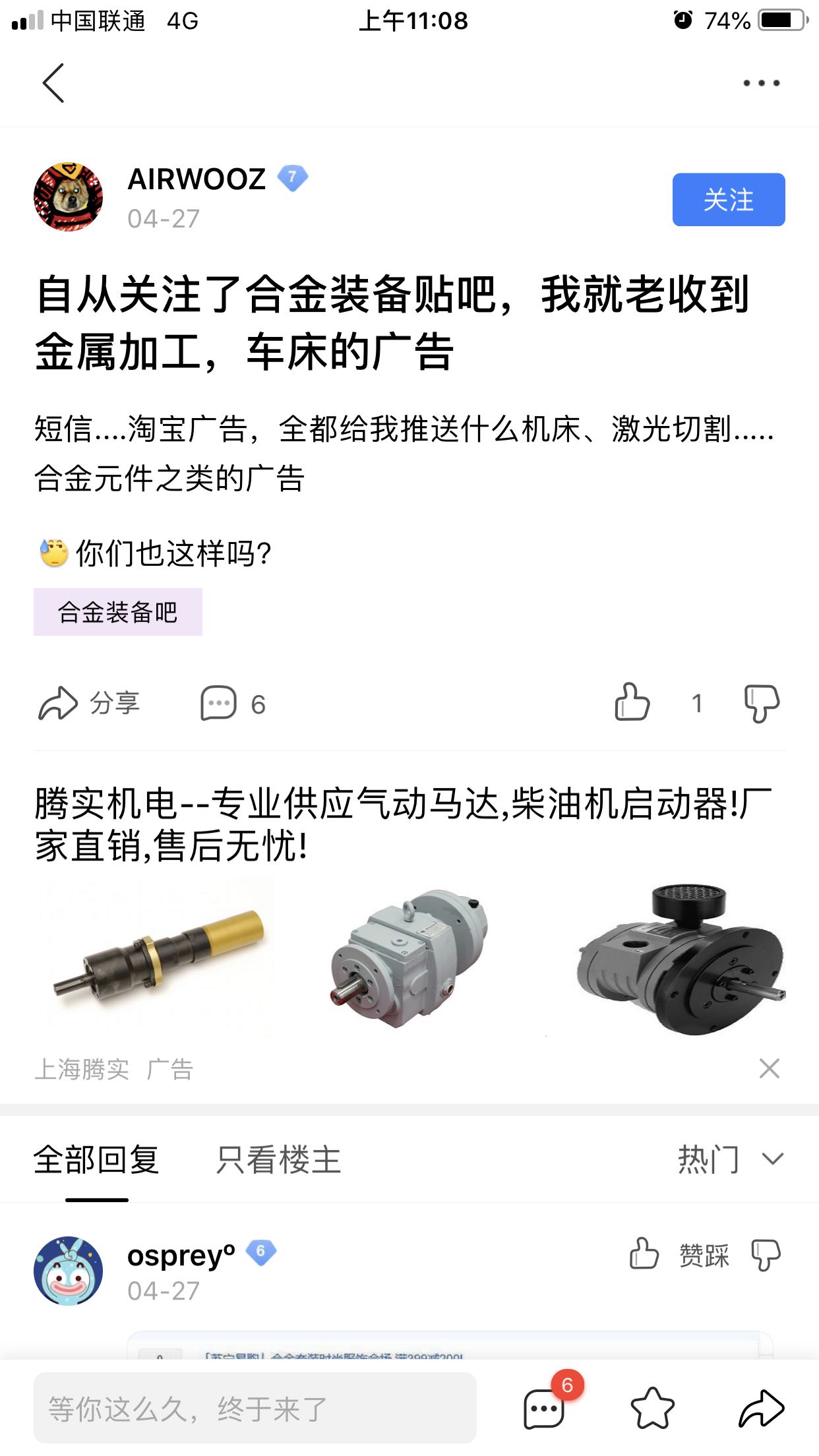
Task: Open osprey° user avatar
Action: pyautogui.click(x=69, y=1270)
